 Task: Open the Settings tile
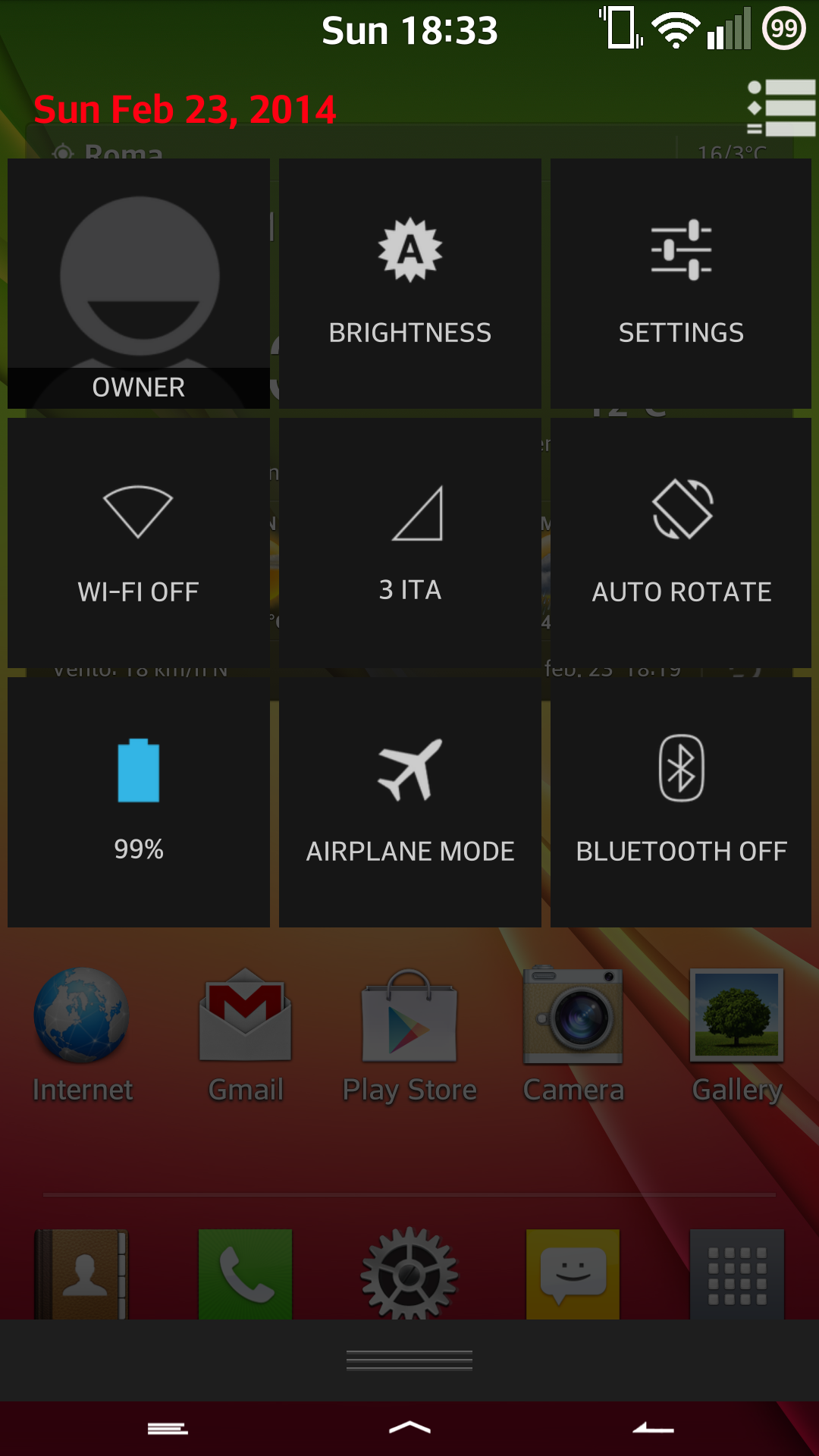(x=681, y=284)
